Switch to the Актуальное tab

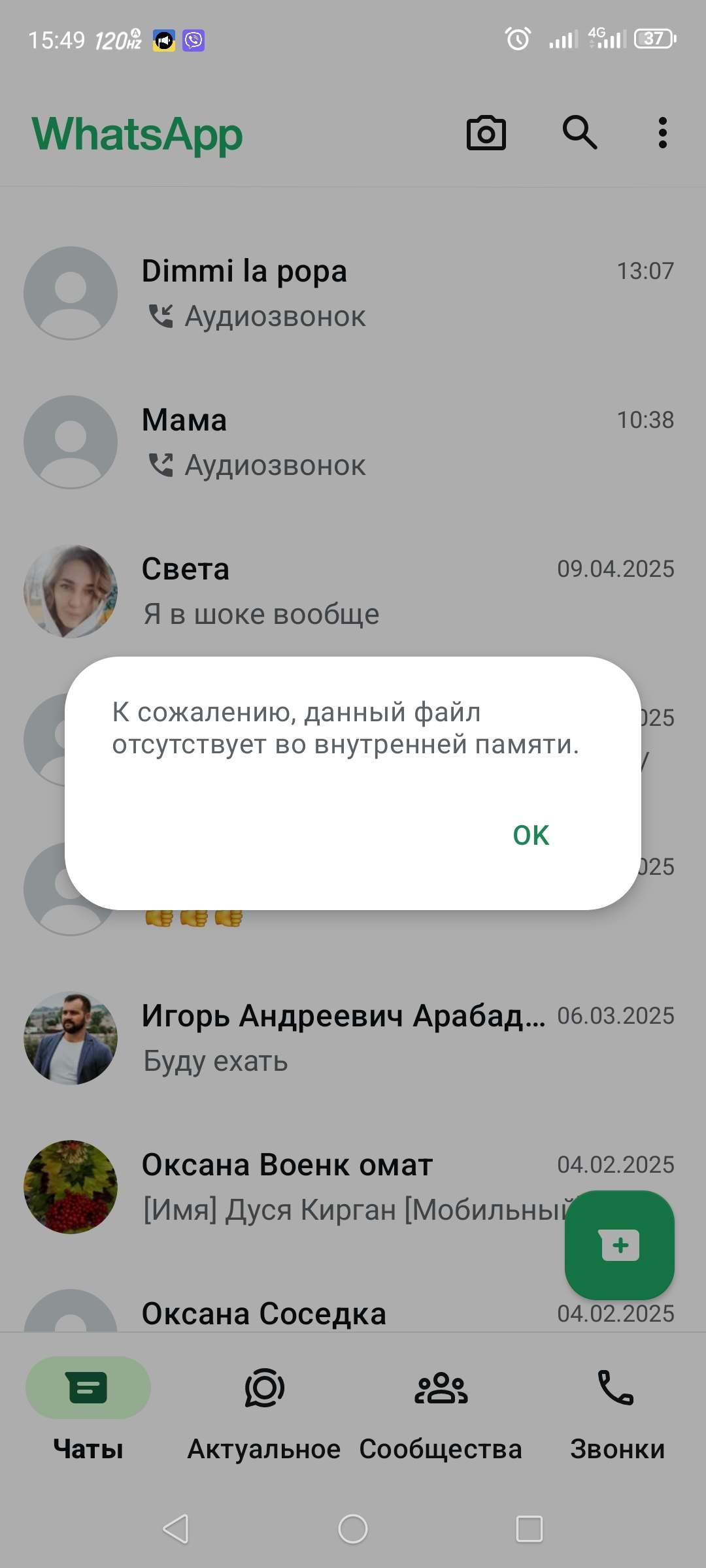click(264, 1405)
